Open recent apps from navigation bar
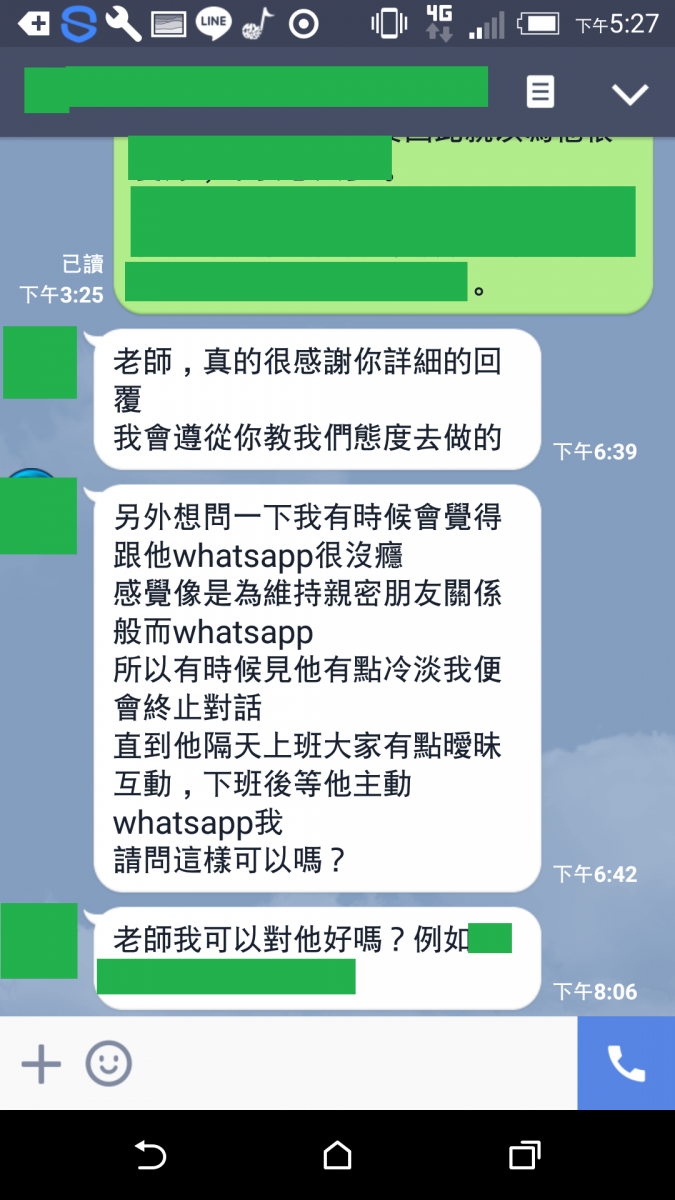The image size is (675, 1200). click(524, 1155)
